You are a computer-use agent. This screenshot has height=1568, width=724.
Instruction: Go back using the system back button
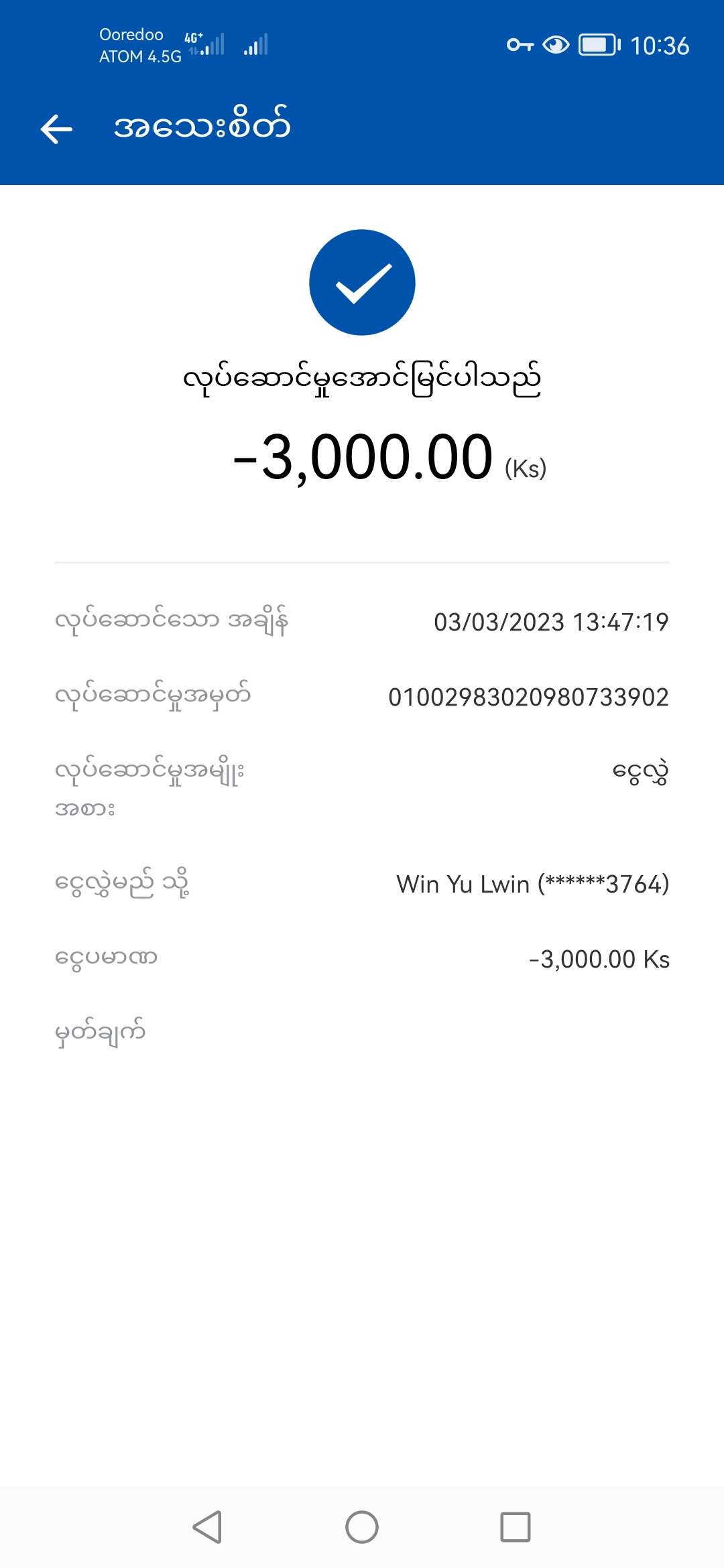tap(207, 1527)
